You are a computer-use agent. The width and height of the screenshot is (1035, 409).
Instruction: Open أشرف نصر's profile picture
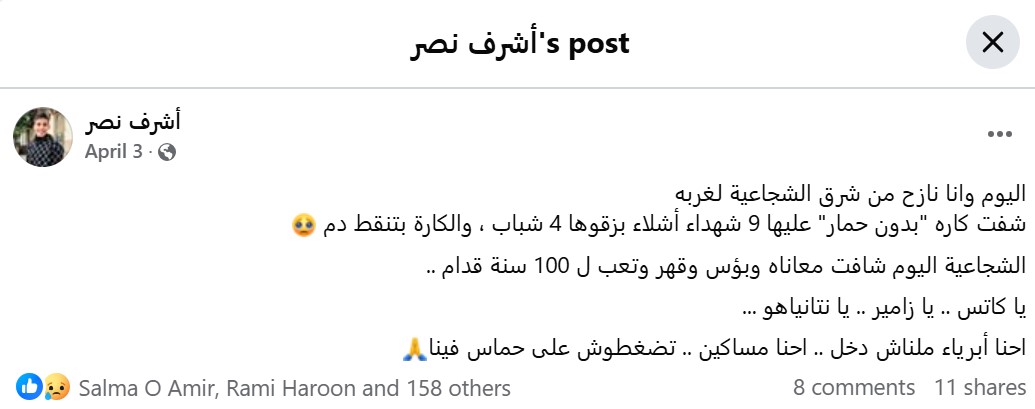click(43, 137)
